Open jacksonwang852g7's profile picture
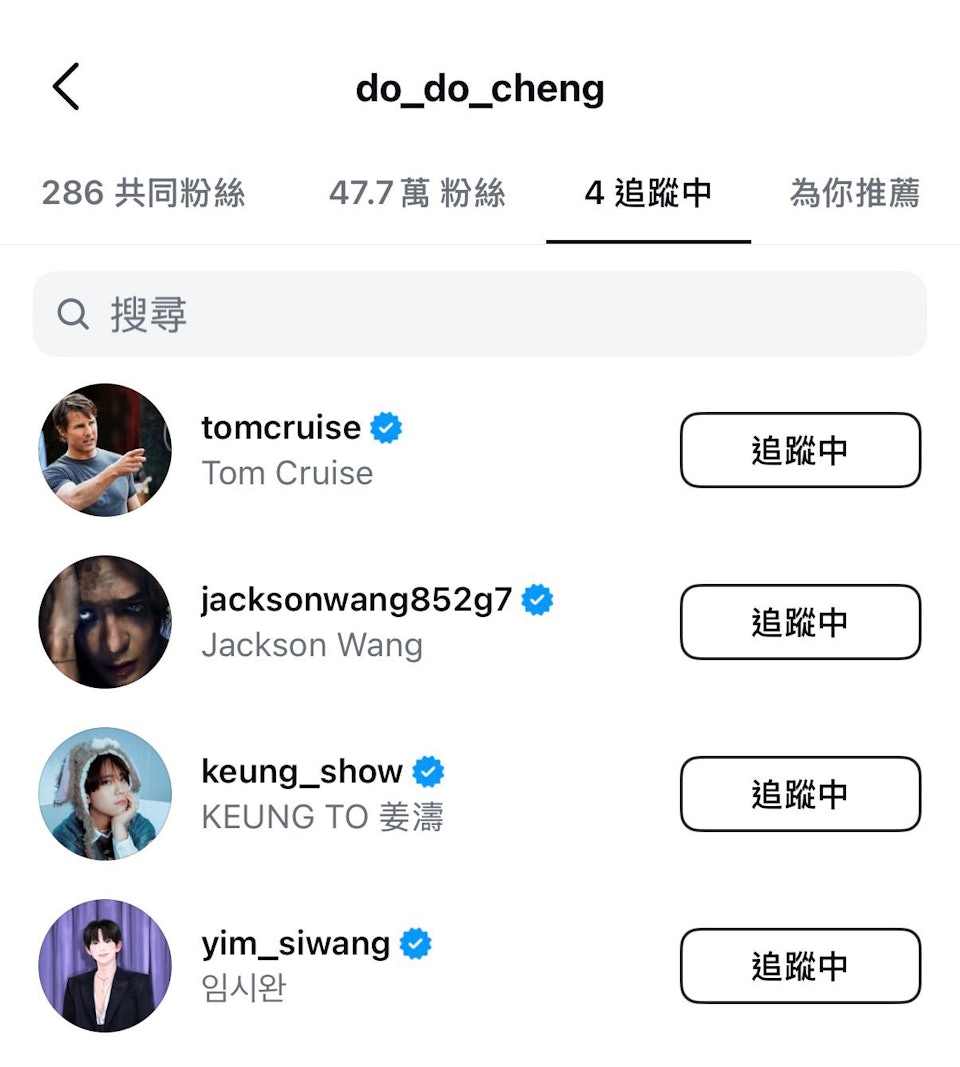This screenshot has height=1067, width=960. click(105, 622)
